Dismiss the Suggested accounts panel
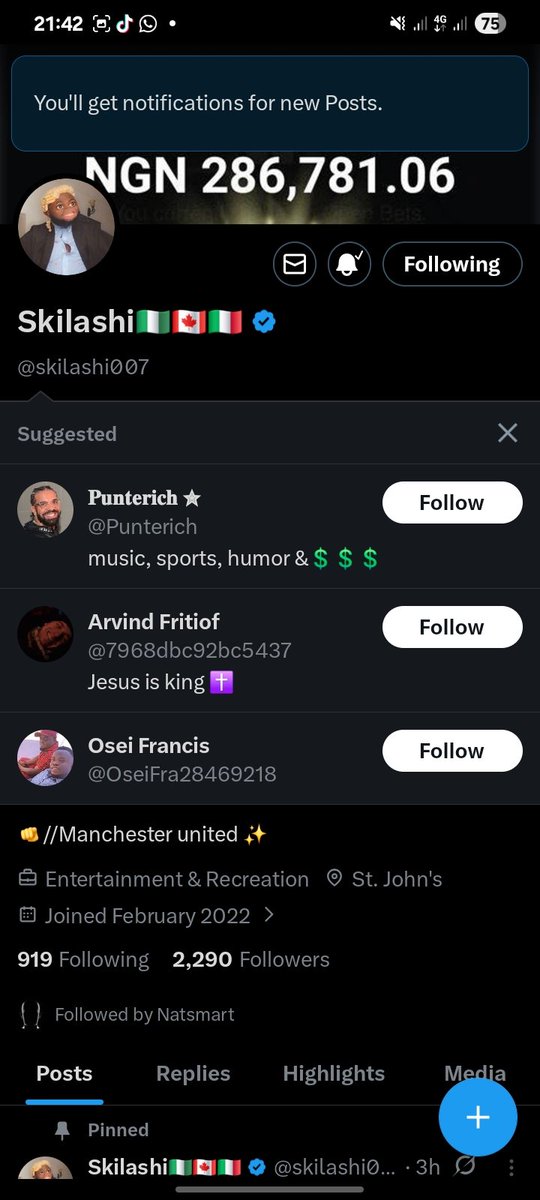 pos(508,433)
